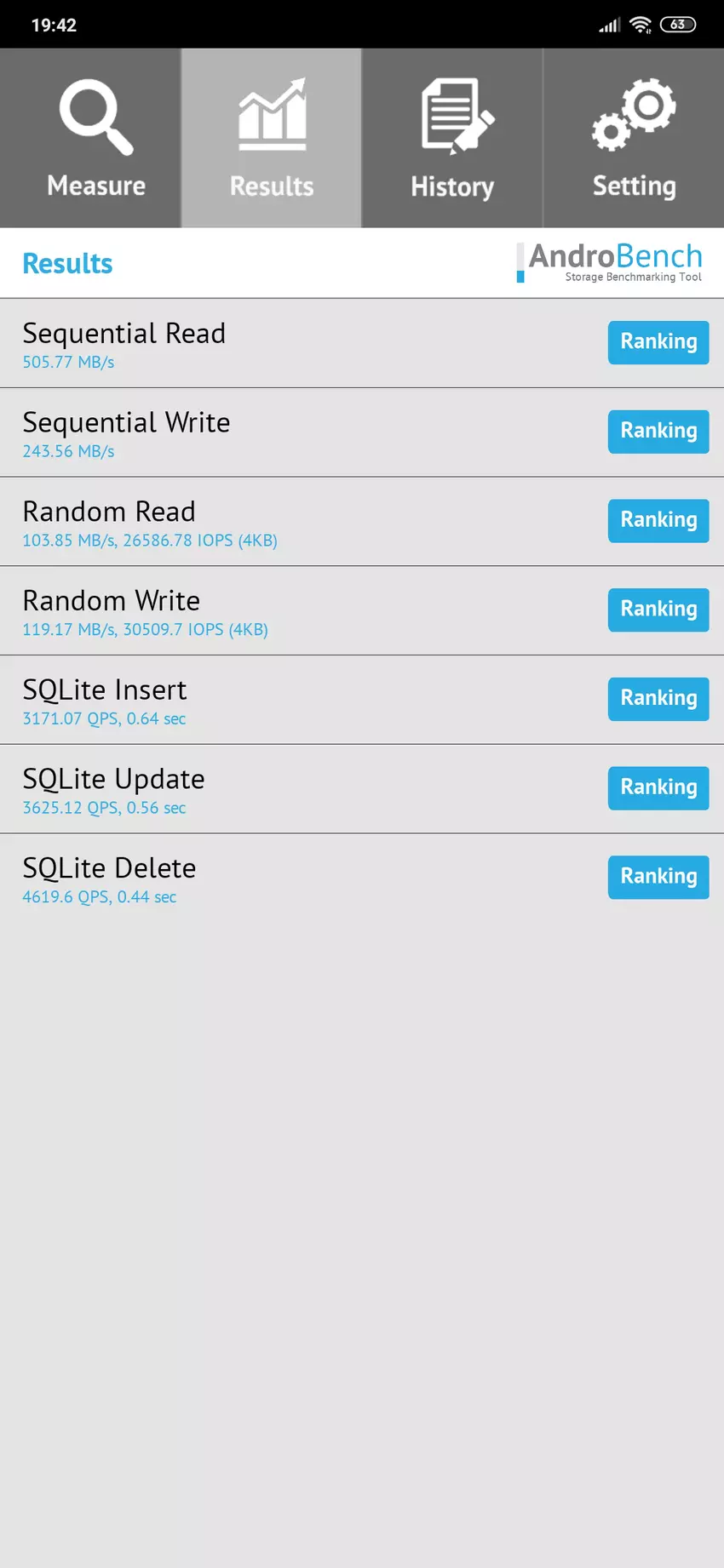Check SQLite Insert ranking
This screenshot has width=724, height=1568.
(x=658, y=699)
